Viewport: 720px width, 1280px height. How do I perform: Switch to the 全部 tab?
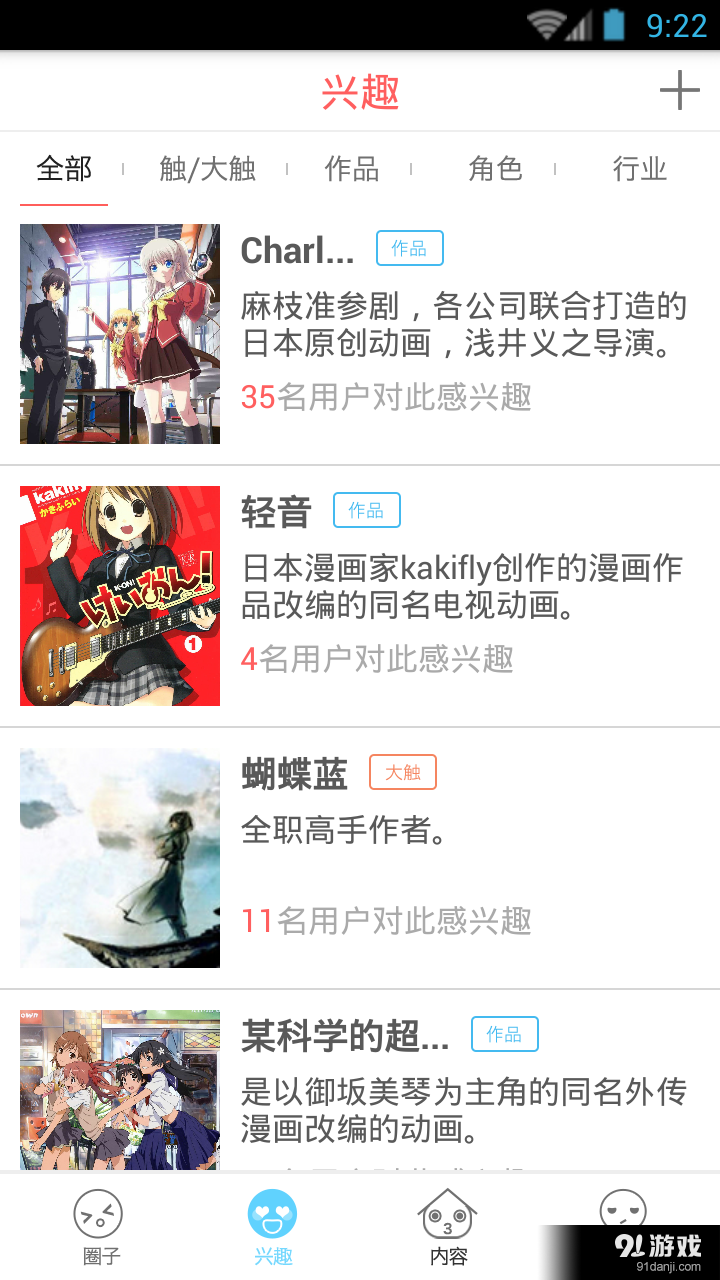pyautogui.click(x=63, y=170)
